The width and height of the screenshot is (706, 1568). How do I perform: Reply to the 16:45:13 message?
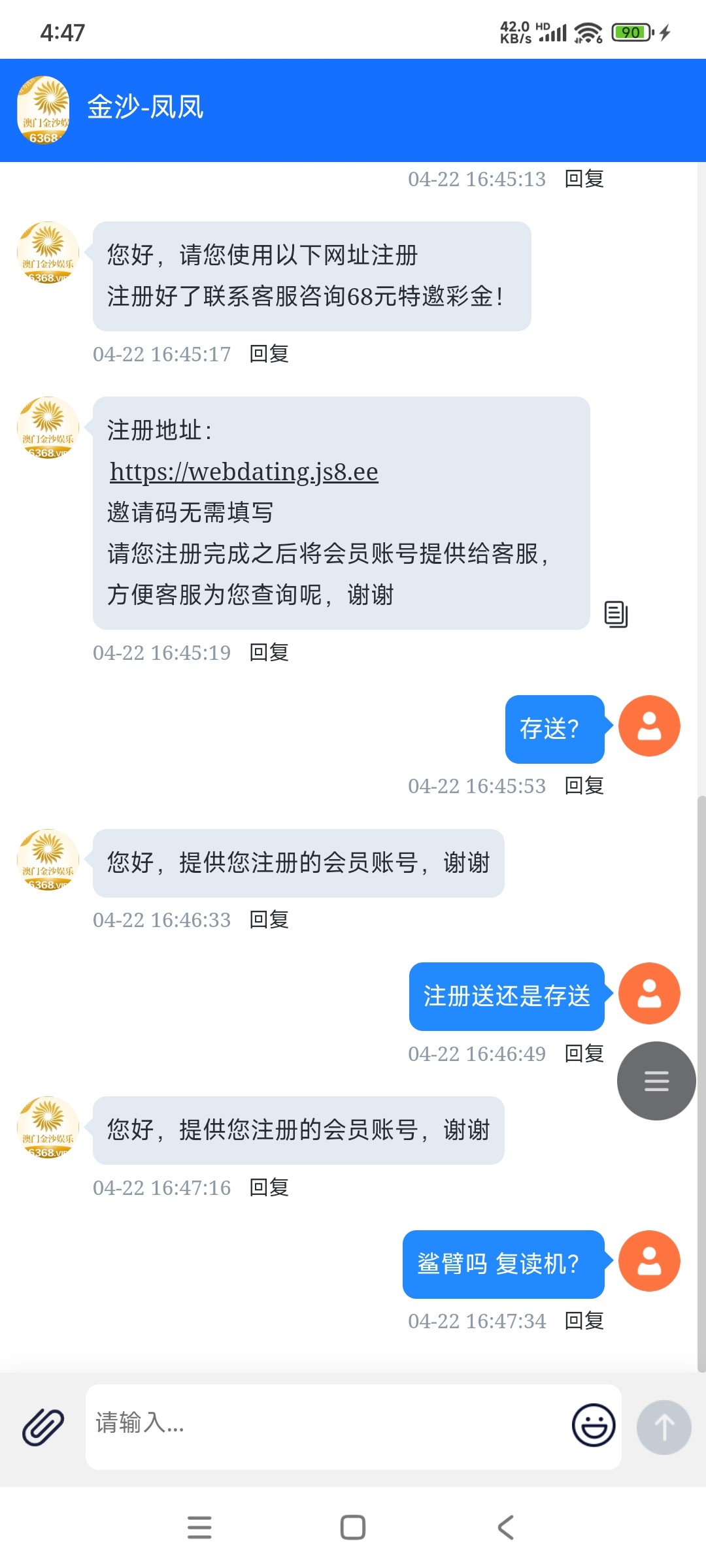coord(584,178)
